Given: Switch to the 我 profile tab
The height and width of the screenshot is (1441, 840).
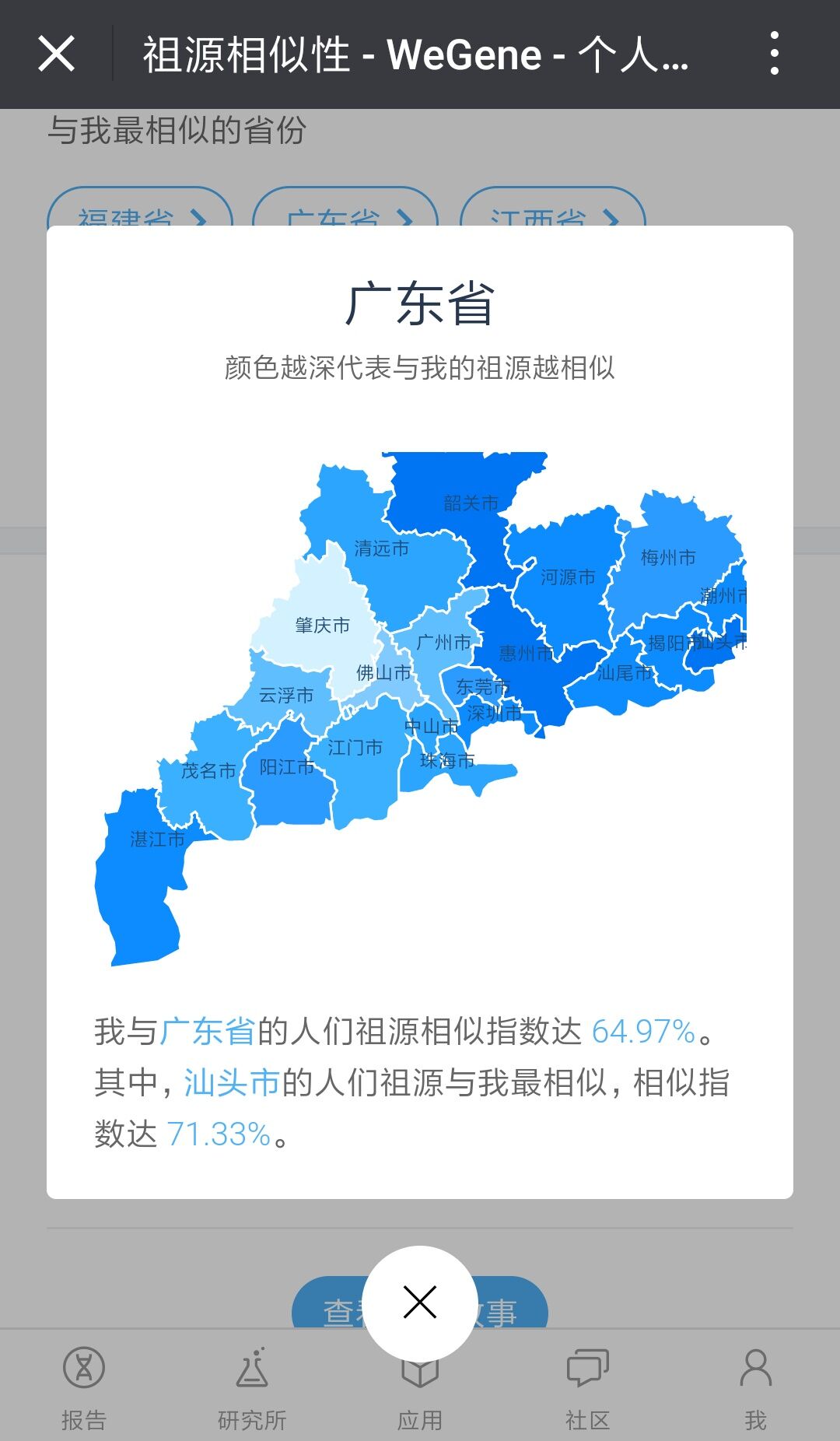Looking at the screenshot, I should 756,1387.
